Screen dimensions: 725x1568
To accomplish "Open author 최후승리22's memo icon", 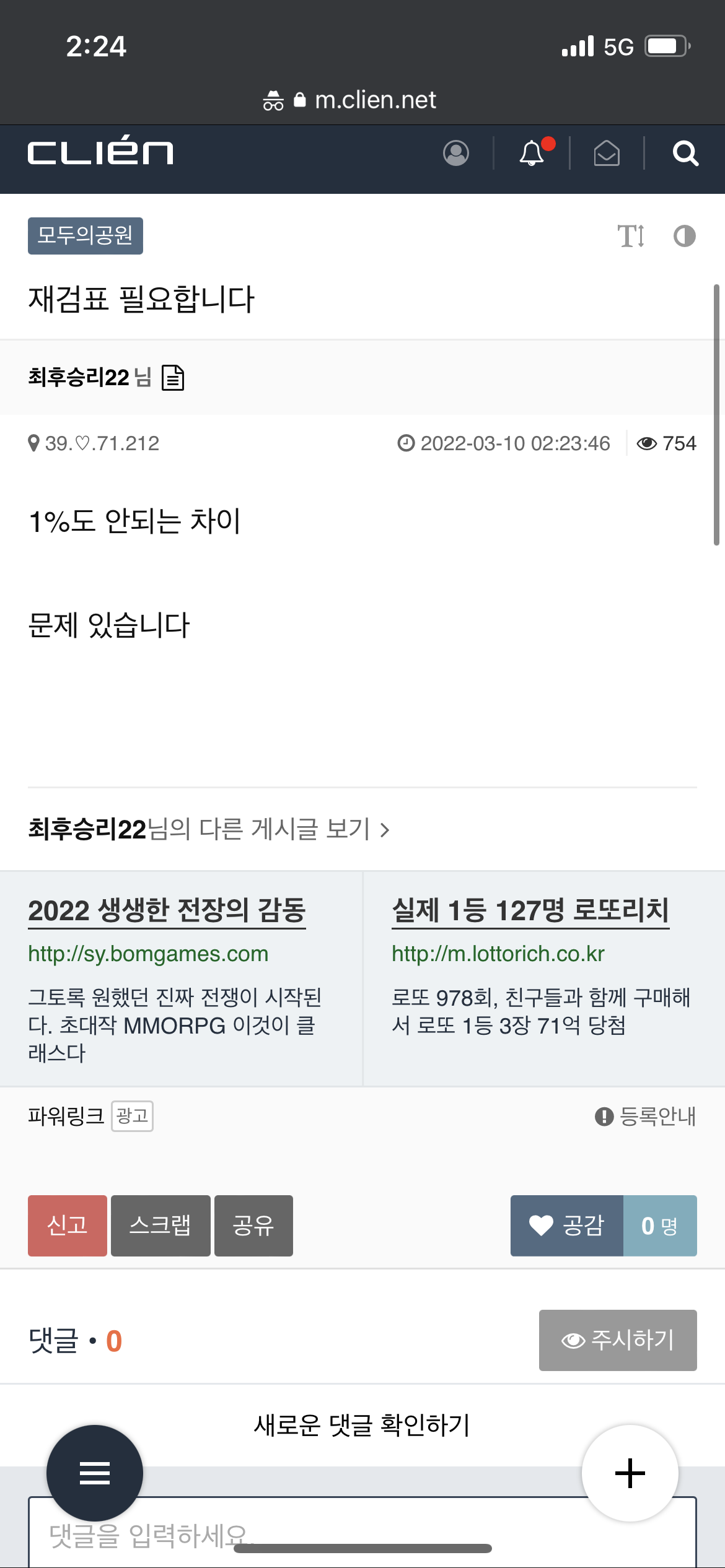I will tap(173, 378).
